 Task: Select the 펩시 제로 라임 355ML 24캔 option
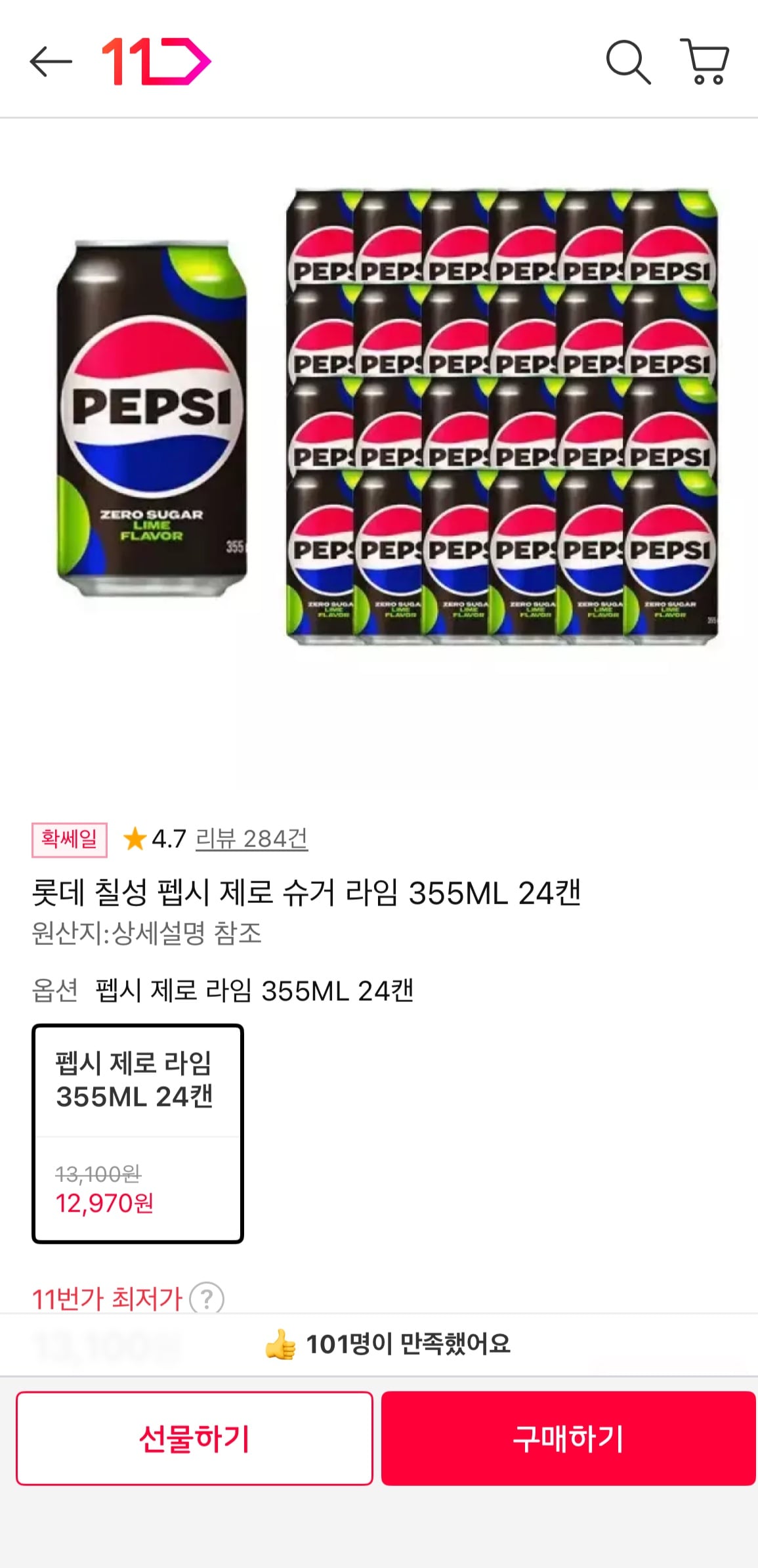pos(138,1133)
